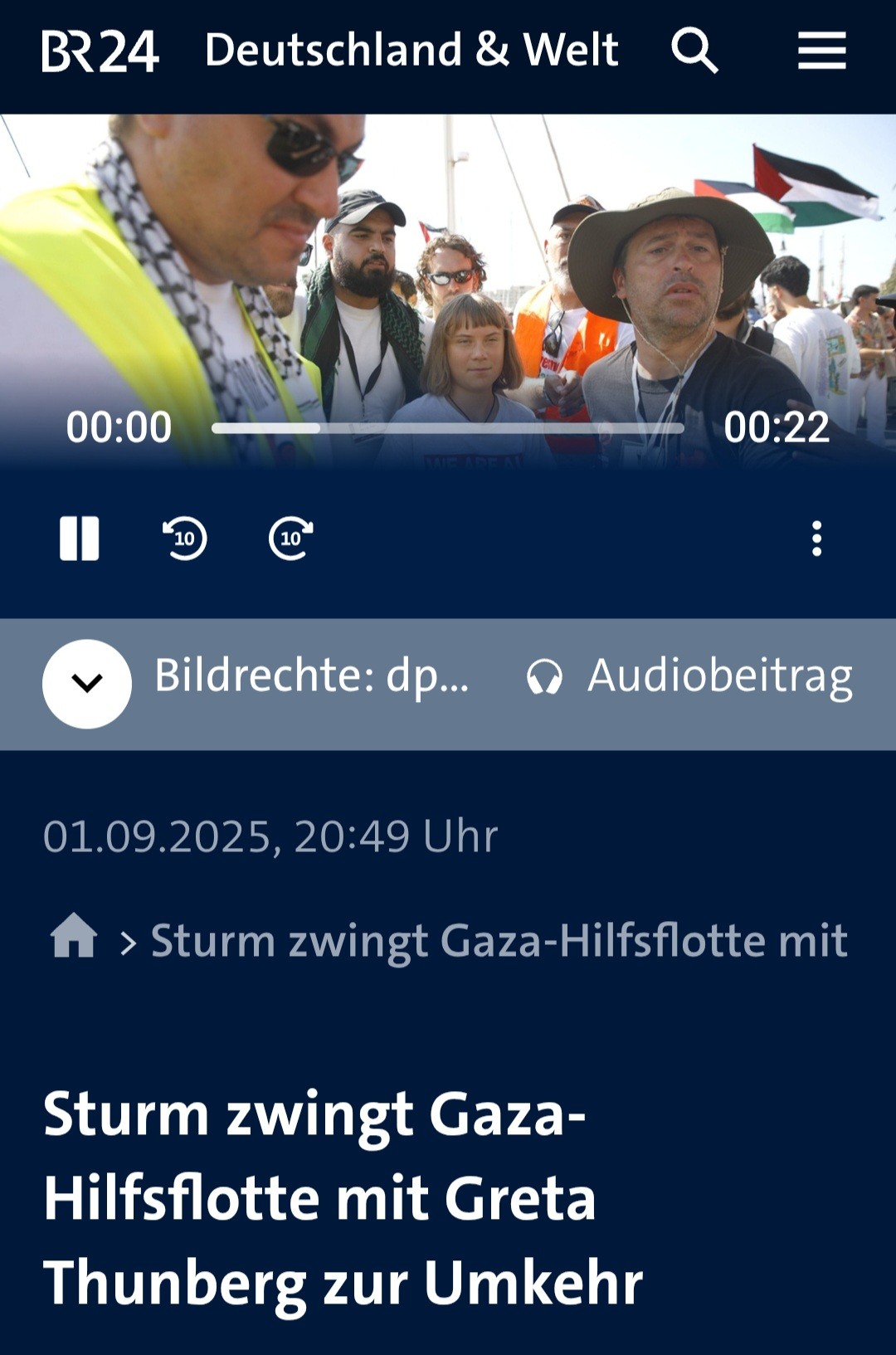
Task: Expand the Bildrechte caption chevron
Action: point(87,683)
